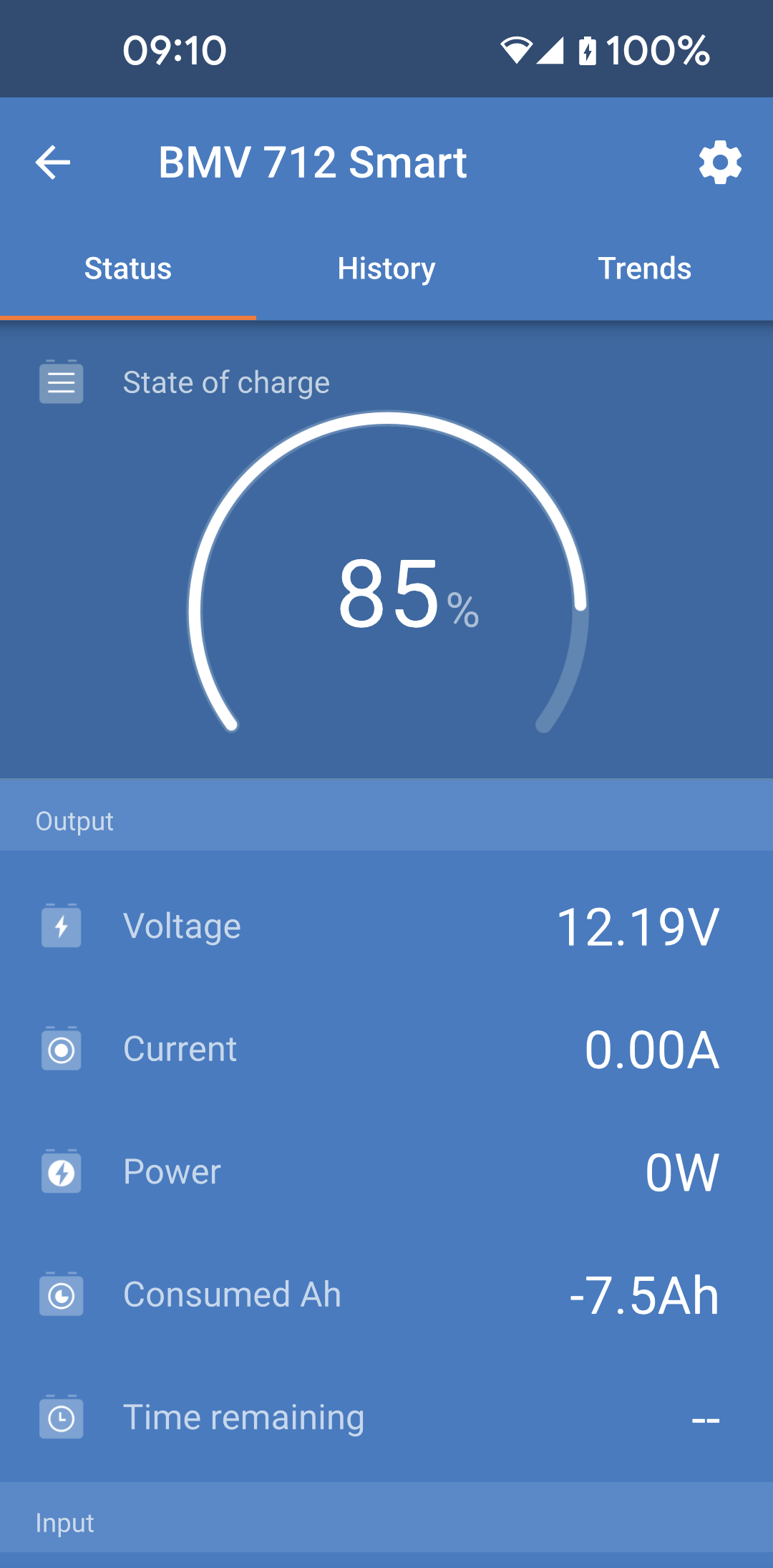The height and width of the screenshot is (1568, 773).
Task: Tap the BMV 712 Smart title
Action: pyautogui.click(x=313, y=162)
